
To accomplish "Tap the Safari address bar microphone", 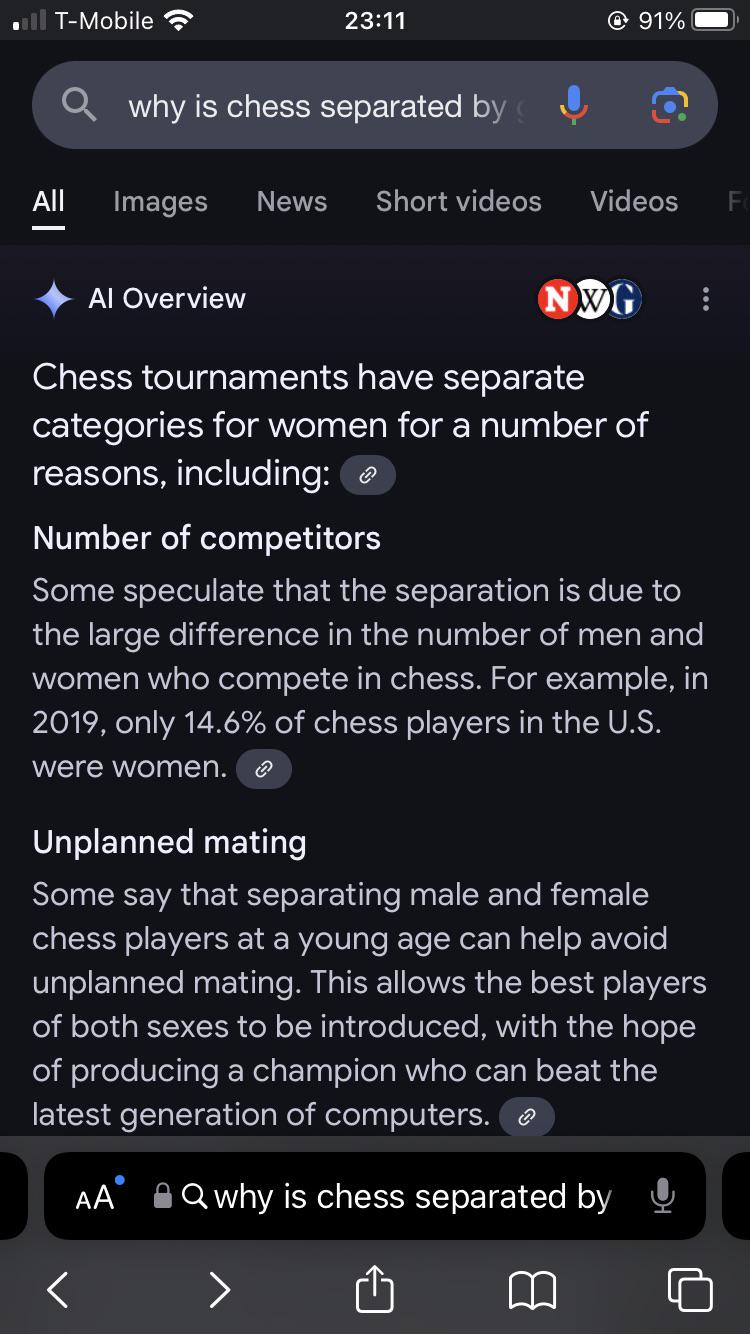I will click(662, 1196).
